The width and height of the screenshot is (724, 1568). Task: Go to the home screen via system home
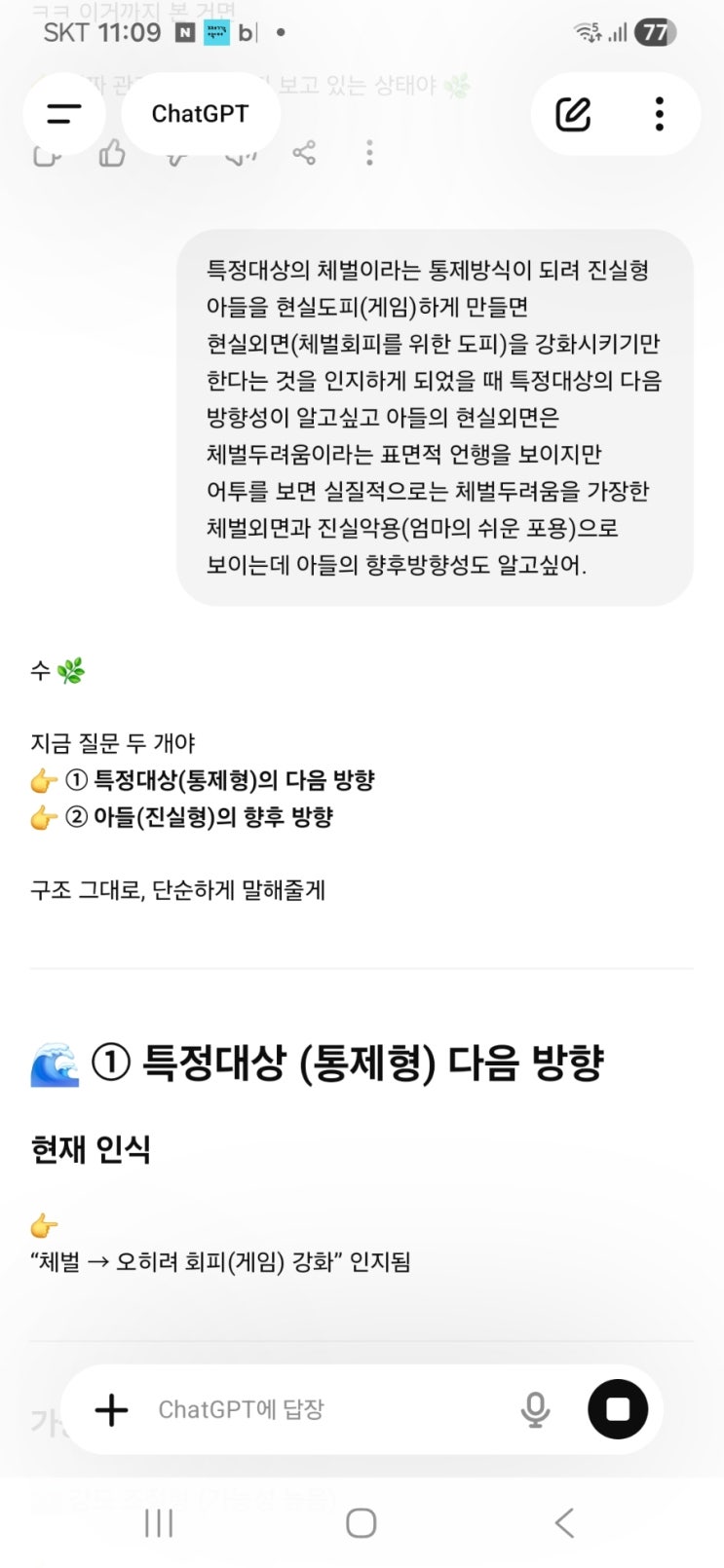(362, 1523)
